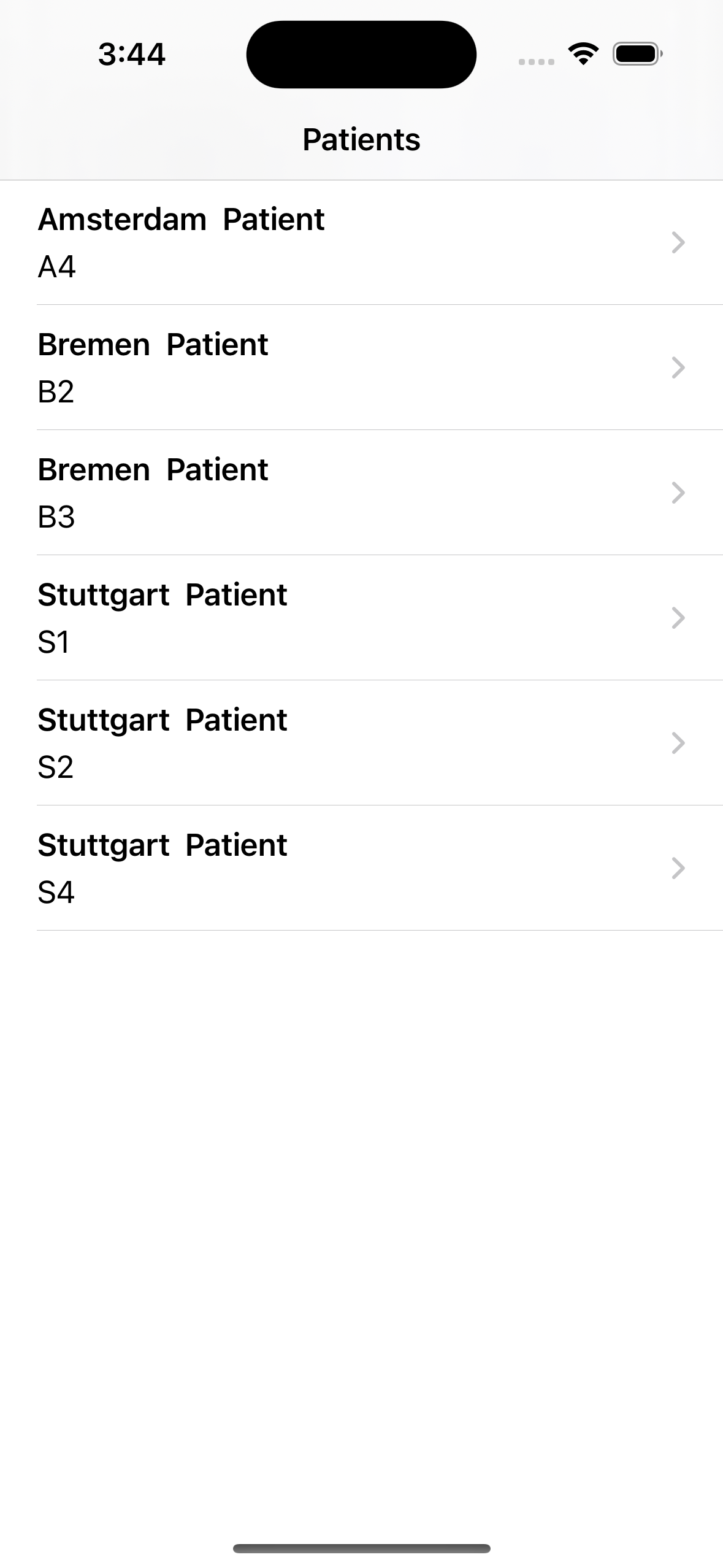Click the Patients title header
Image resolution: width=723 pixels, height=1568 pixels.
point(361,140)
